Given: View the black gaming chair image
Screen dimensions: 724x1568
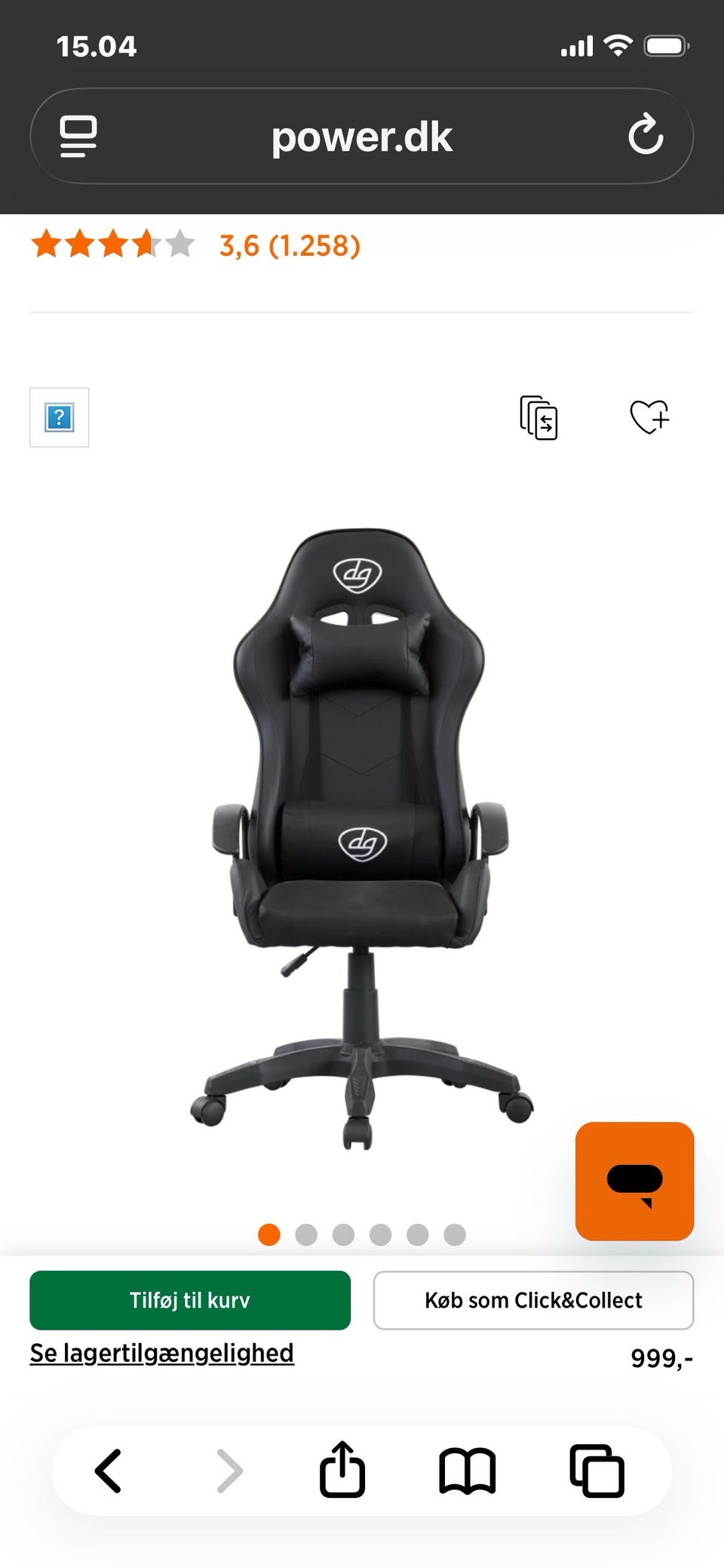Looking at the screenshot, I should (x=361, y=838).
